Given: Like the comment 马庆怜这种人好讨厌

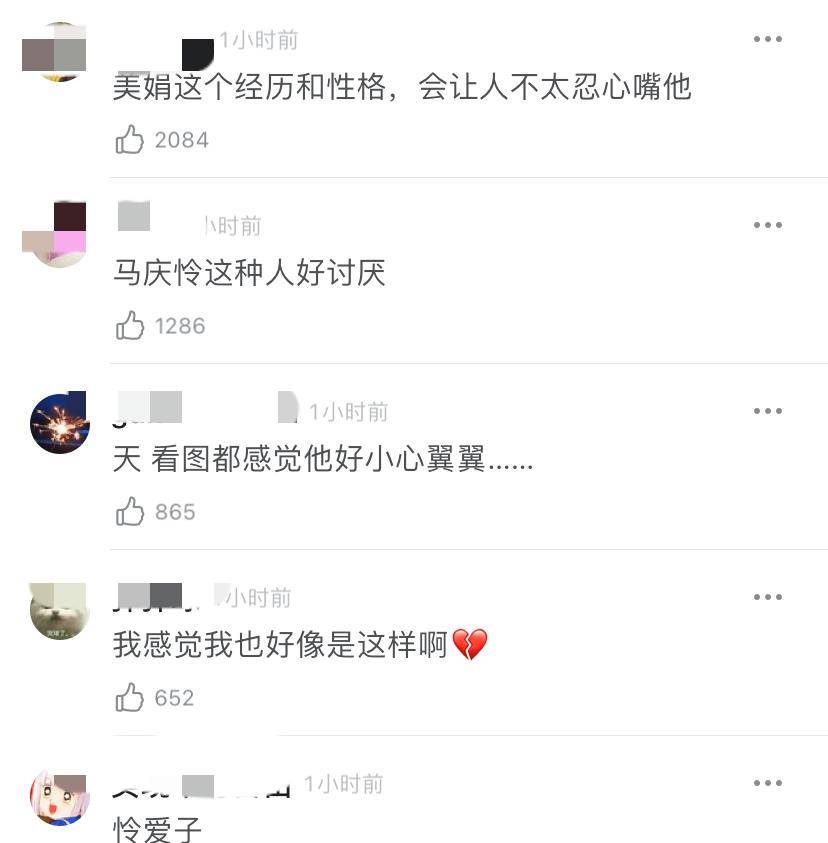Looking at the screenshot, I should pos(130,326).
